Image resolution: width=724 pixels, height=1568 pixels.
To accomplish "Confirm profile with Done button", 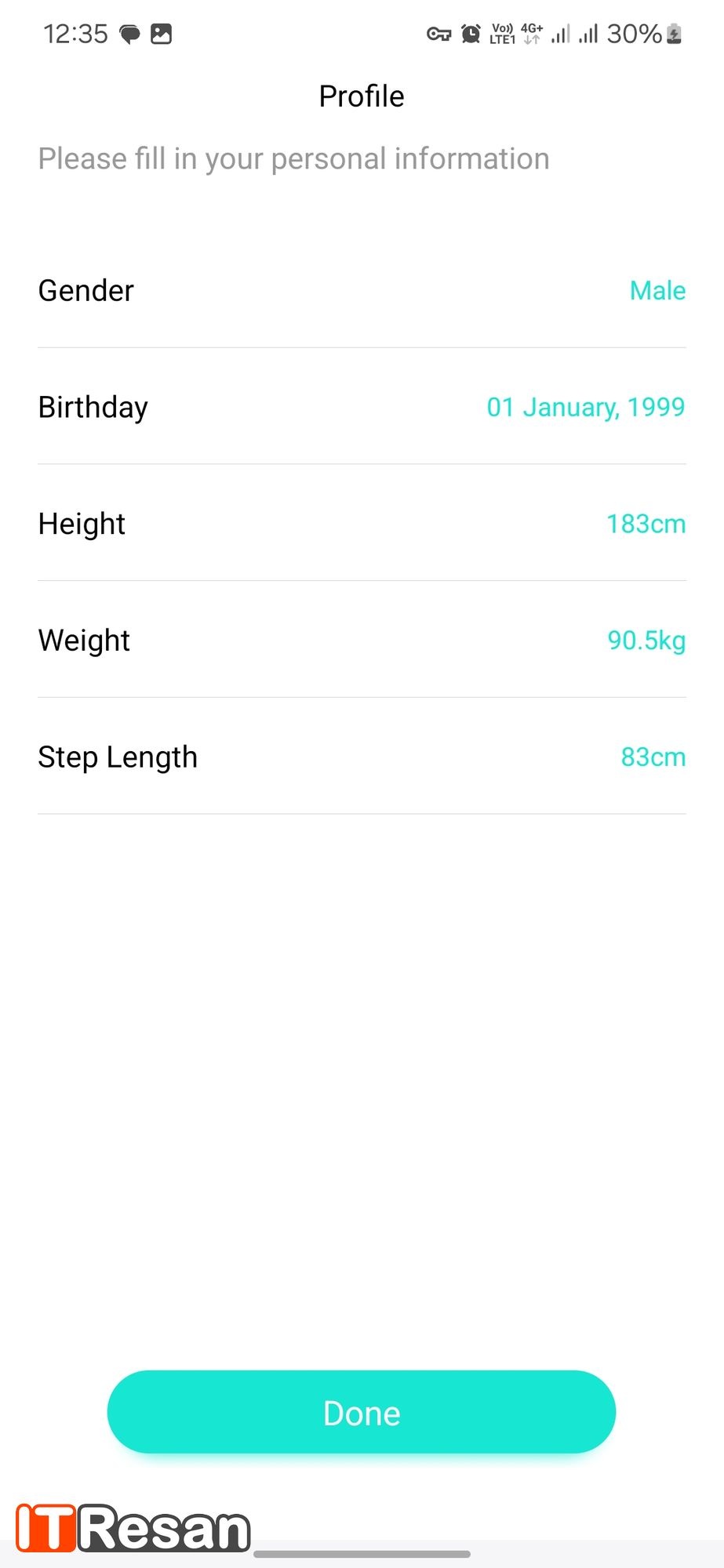I will coord(362,1413).
